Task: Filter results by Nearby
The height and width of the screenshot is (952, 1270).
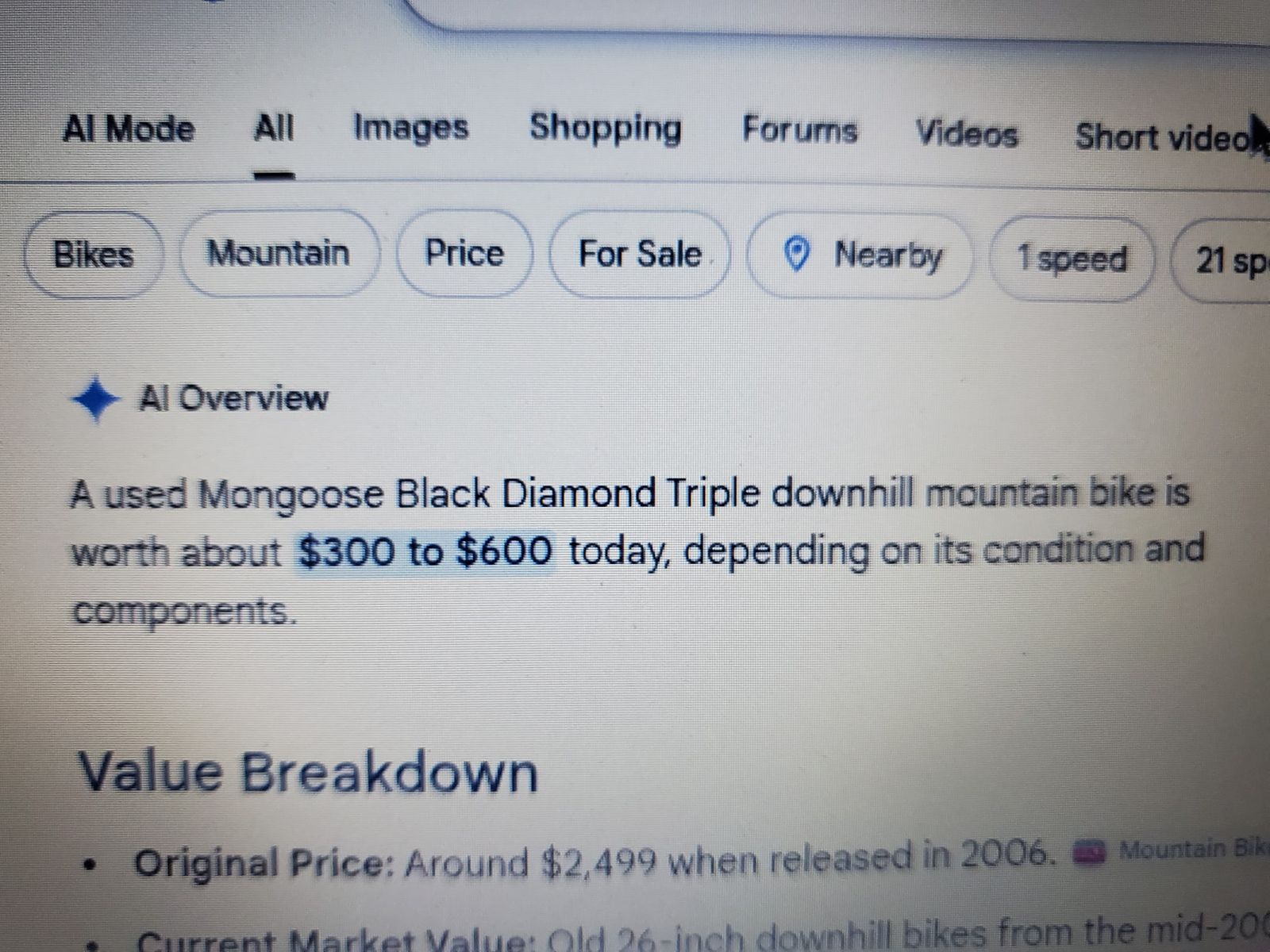Action: coord(860,257)
